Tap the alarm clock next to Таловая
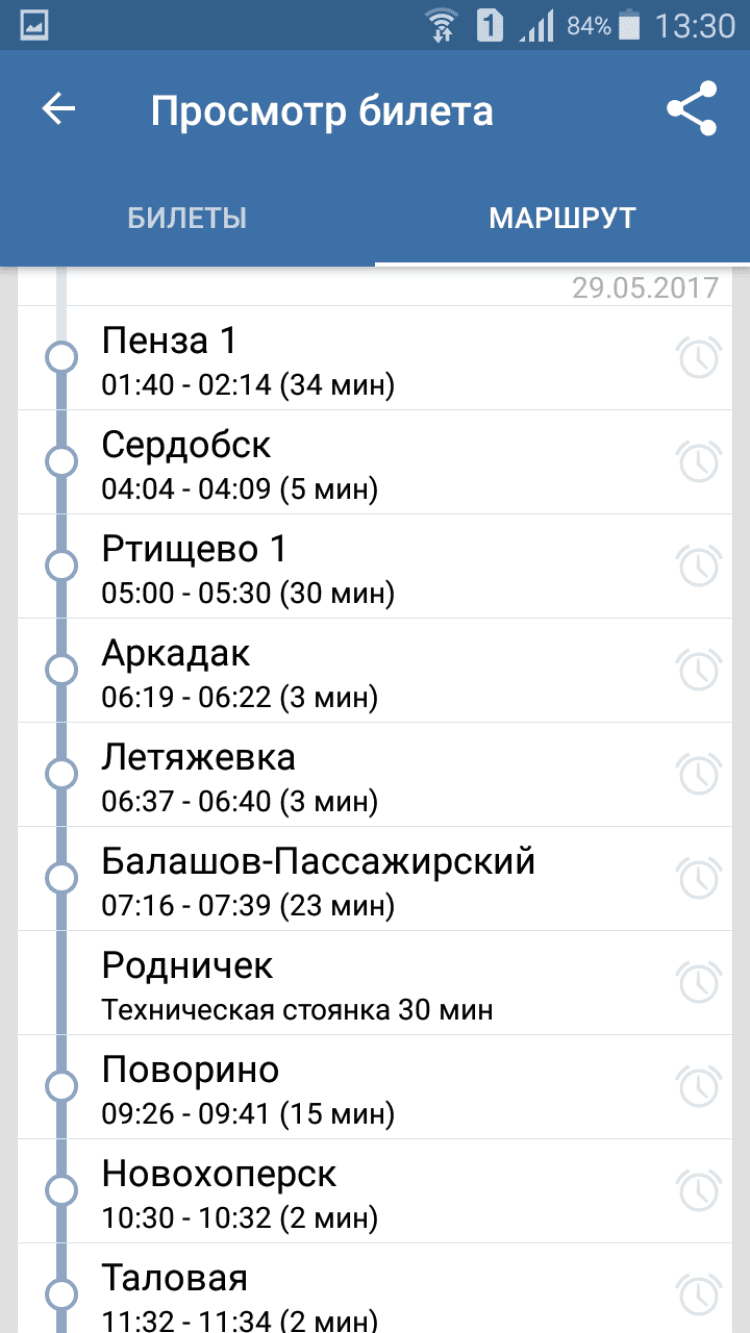 698,1293
